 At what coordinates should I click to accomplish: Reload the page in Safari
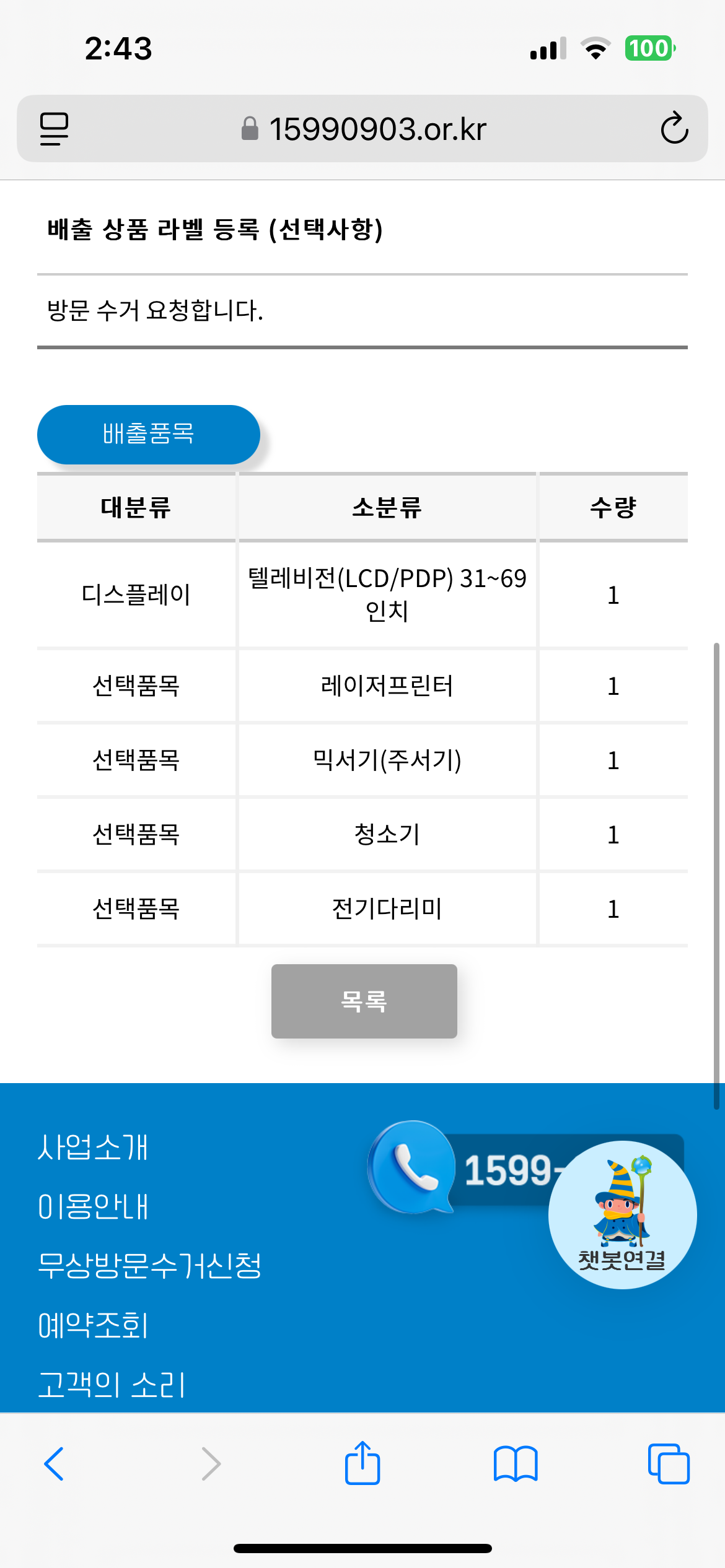pyautogui.click(x=674, y=129)
